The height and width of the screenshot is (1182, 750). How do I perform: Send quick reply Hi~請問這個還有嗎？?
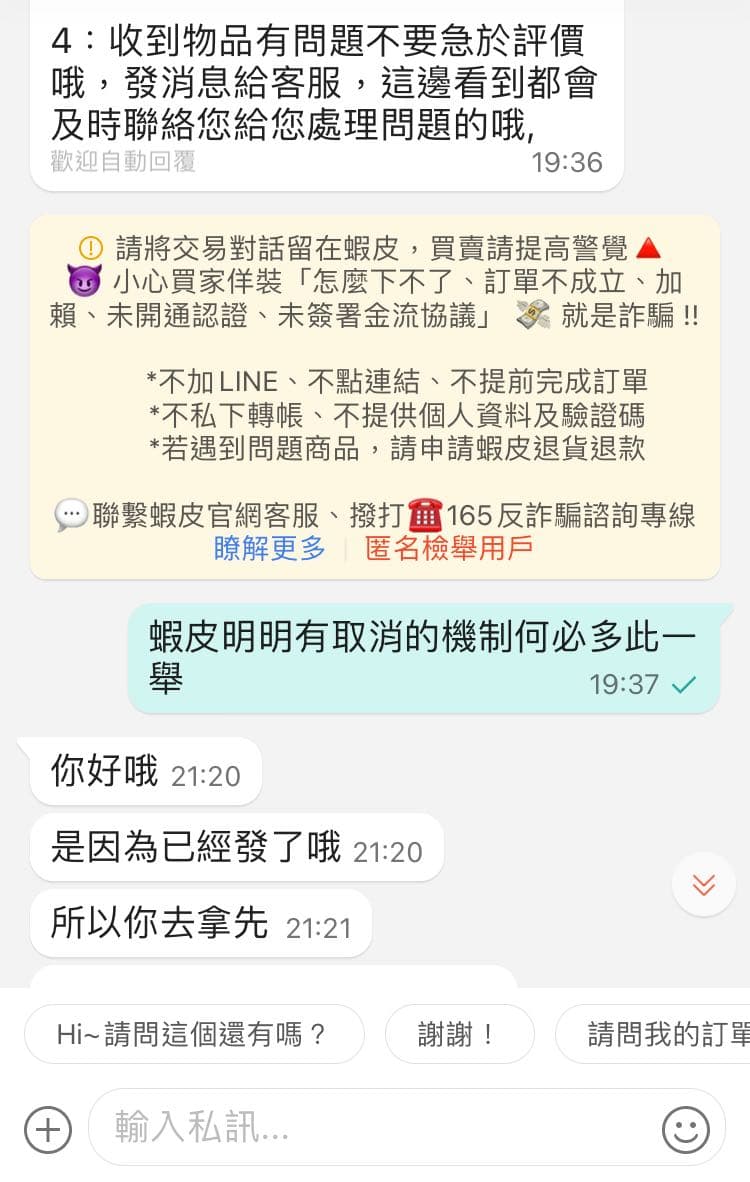pos(194,1034)
